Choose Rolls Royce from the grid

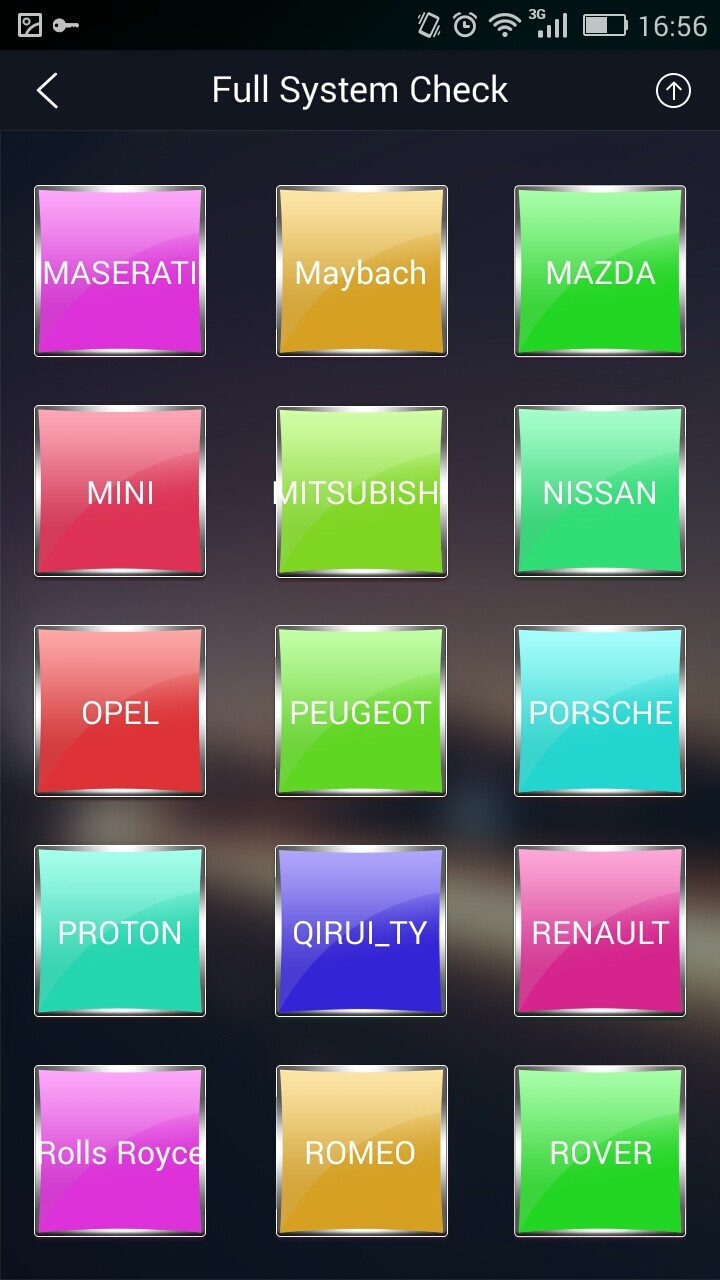[x=120, y=1151]
